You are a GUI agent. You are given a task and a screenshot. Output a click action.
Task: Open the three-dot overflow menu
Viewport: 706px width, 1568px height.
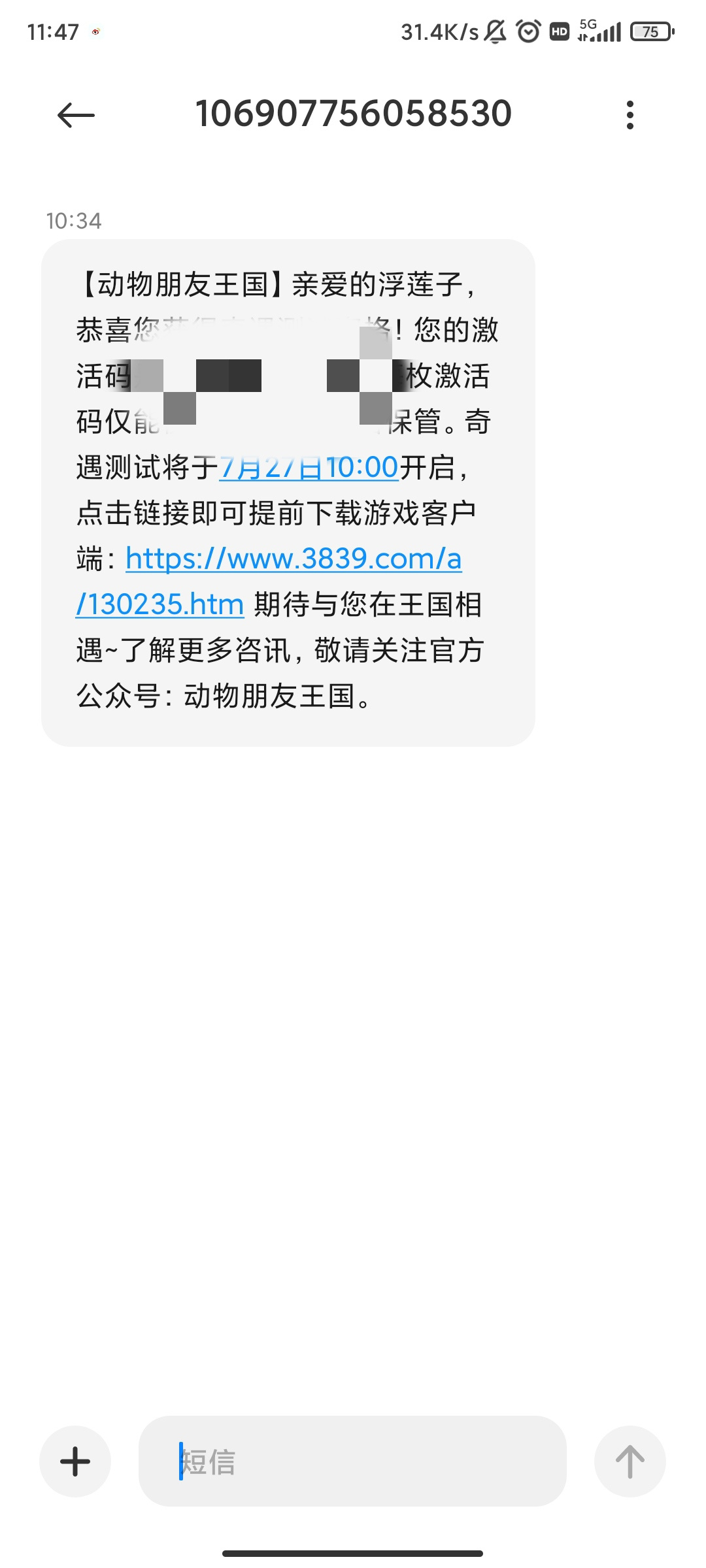[630, 115]
